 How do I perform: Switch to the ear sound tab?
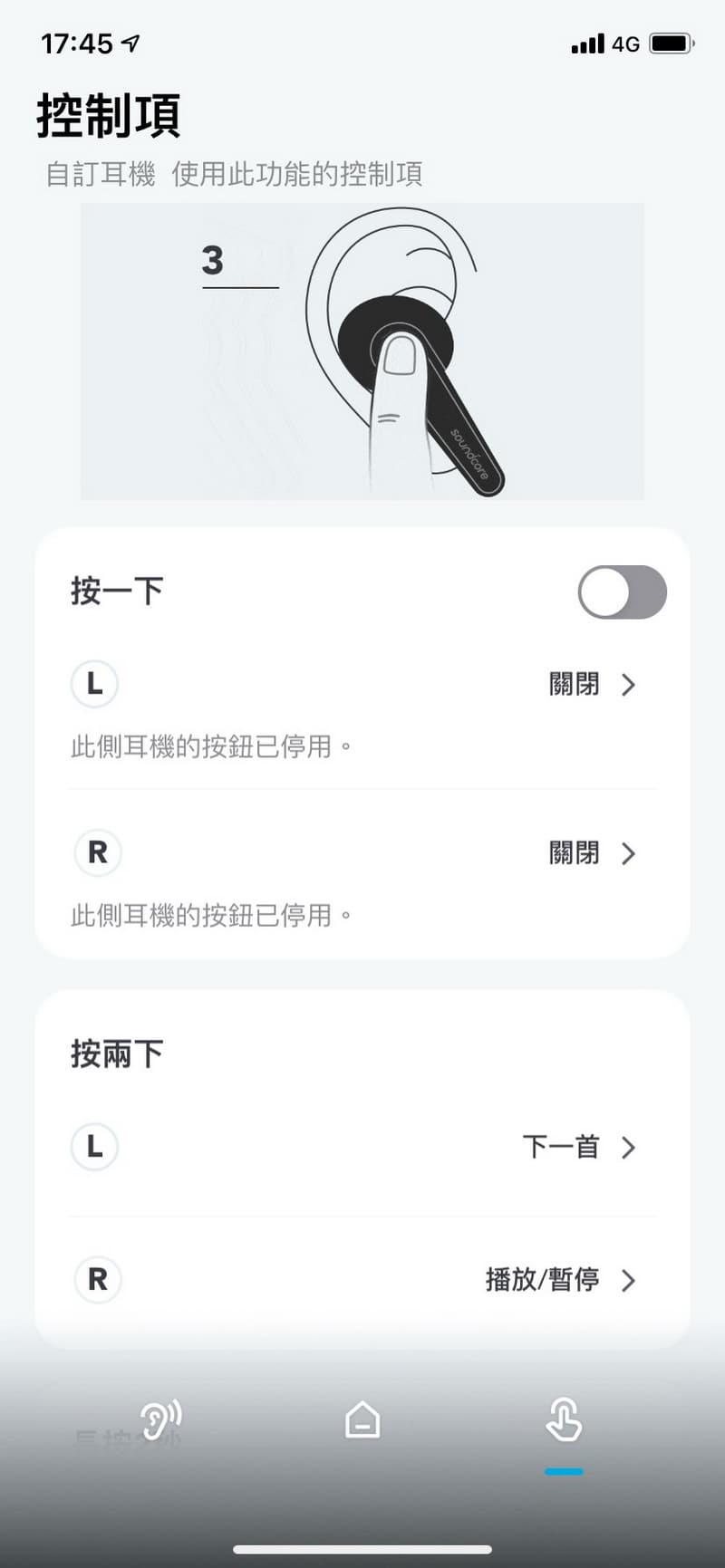point(161,1419)
